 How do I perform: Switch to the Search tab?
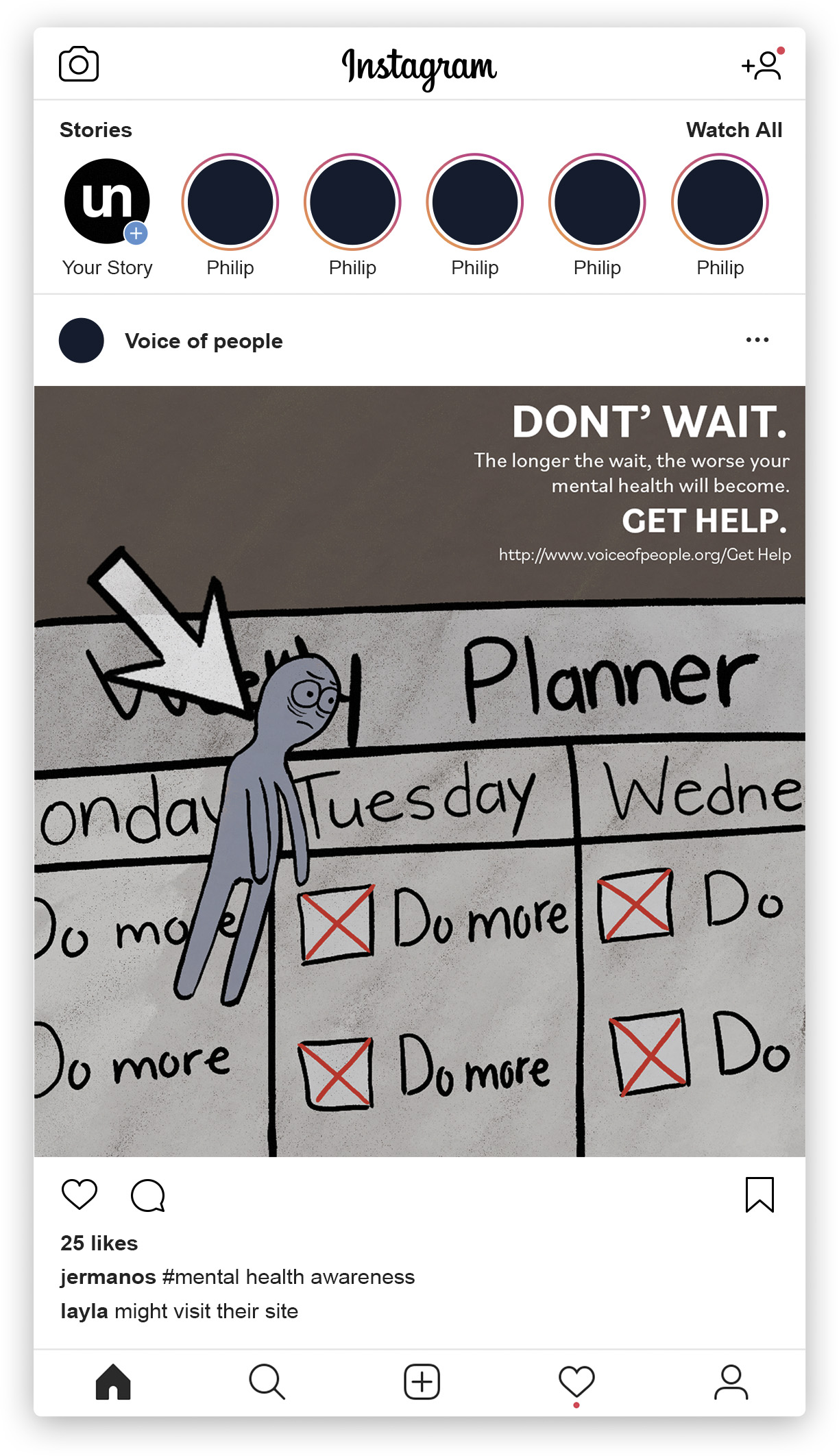[267, 1381]
